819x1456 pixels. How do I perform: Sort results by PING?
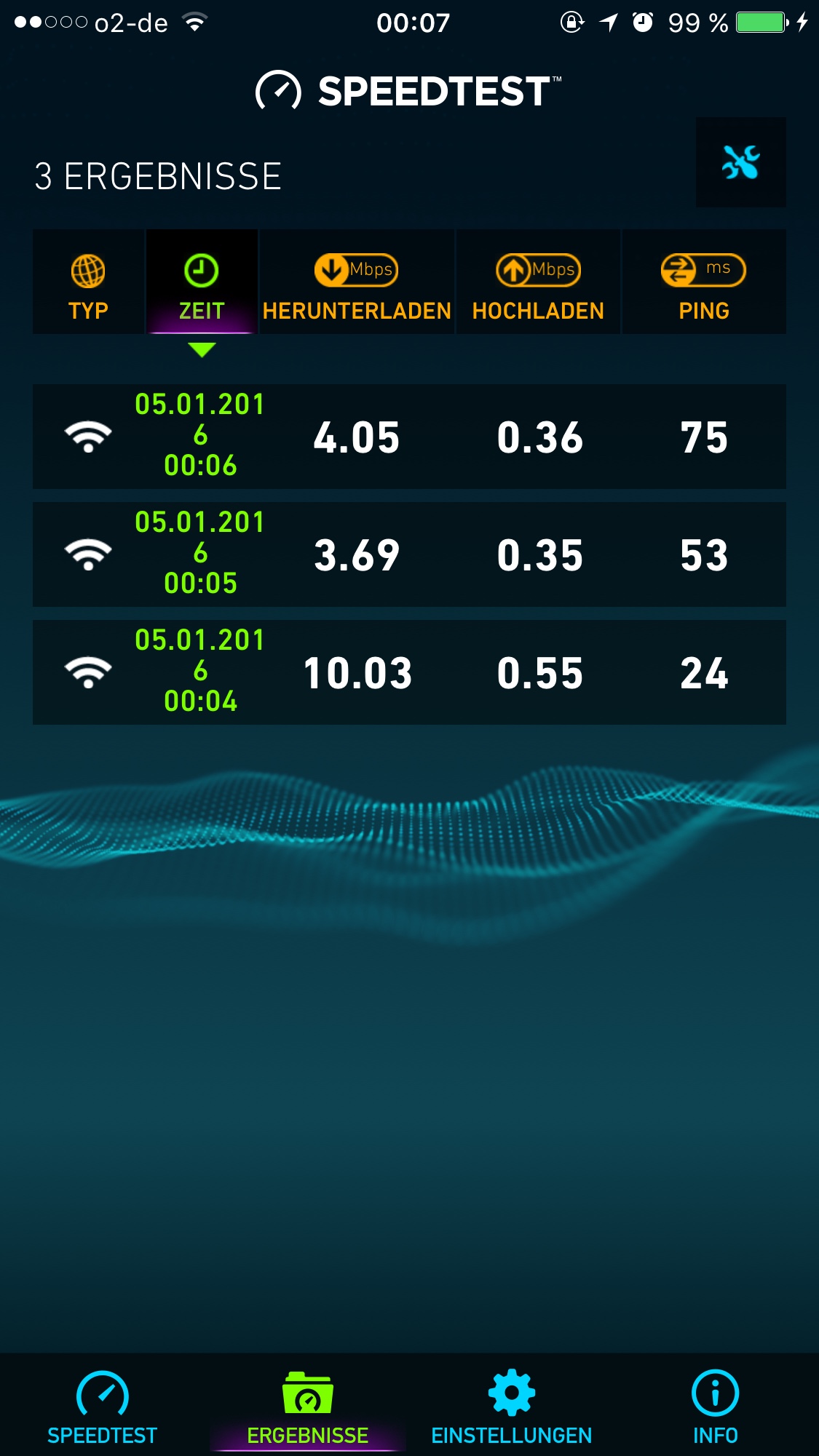(703, 284)
